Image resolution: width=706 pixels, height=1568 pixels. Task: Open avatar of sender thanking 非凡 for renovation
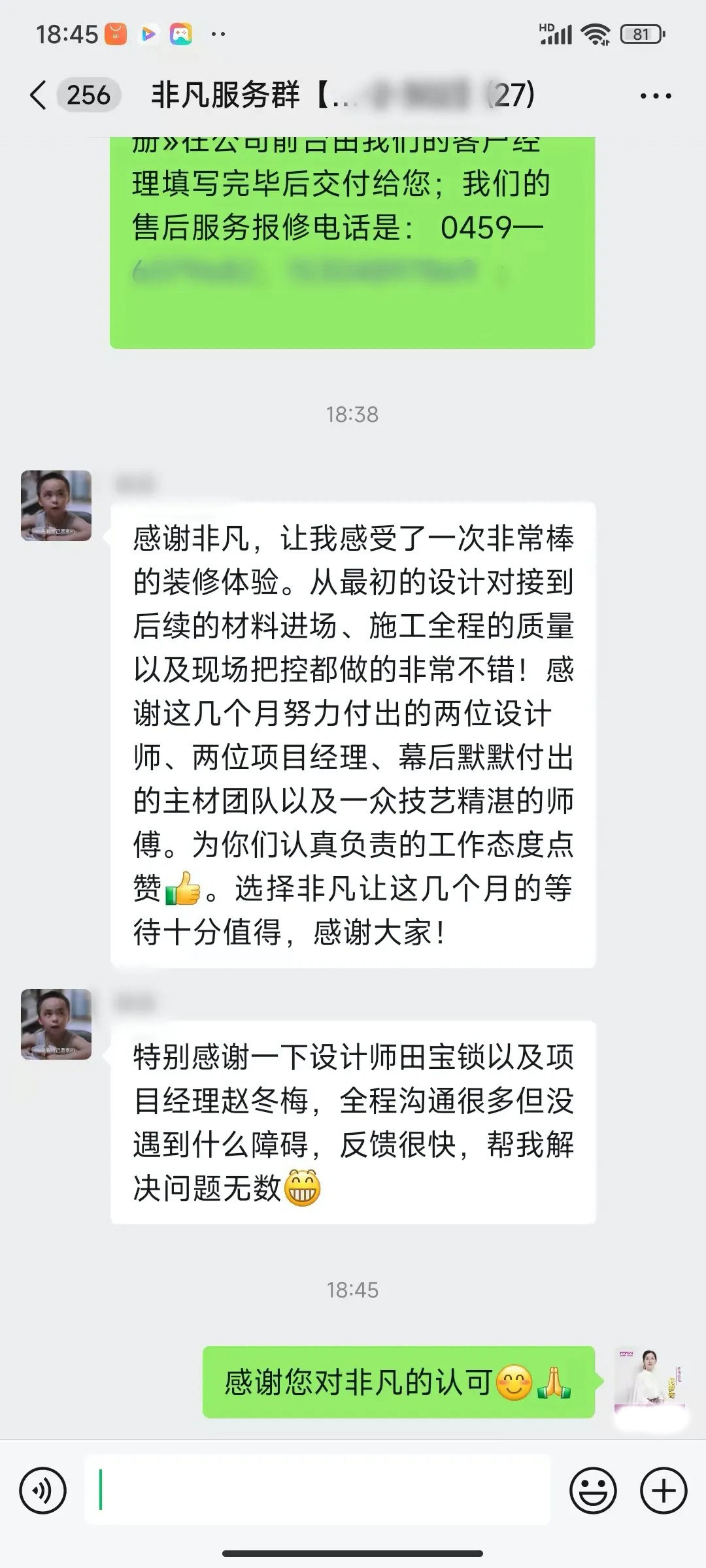(x=56, y=506)
